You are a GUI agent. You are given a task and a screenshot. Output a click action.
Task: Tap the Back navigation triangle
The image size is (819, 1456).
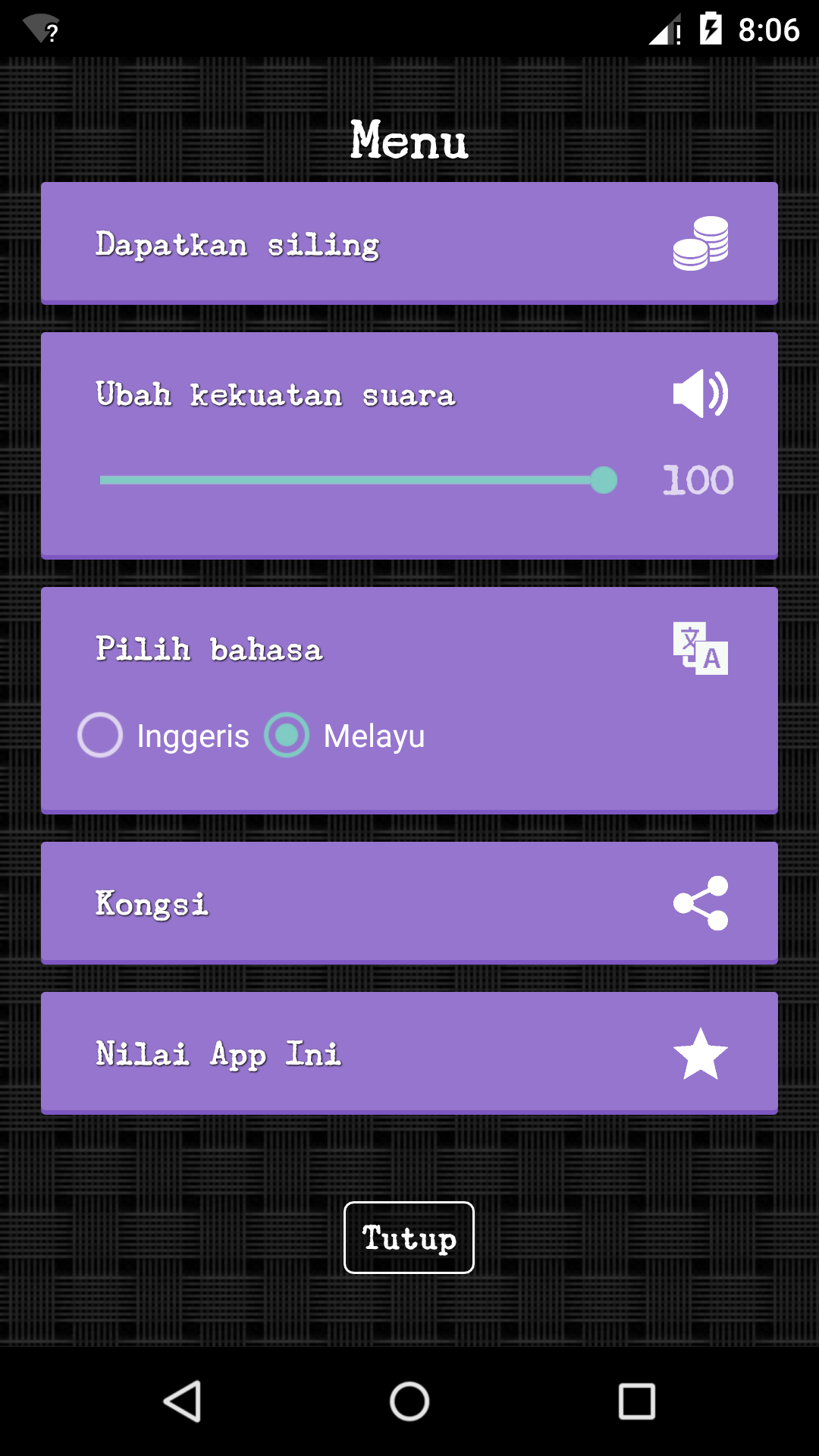182,1401
